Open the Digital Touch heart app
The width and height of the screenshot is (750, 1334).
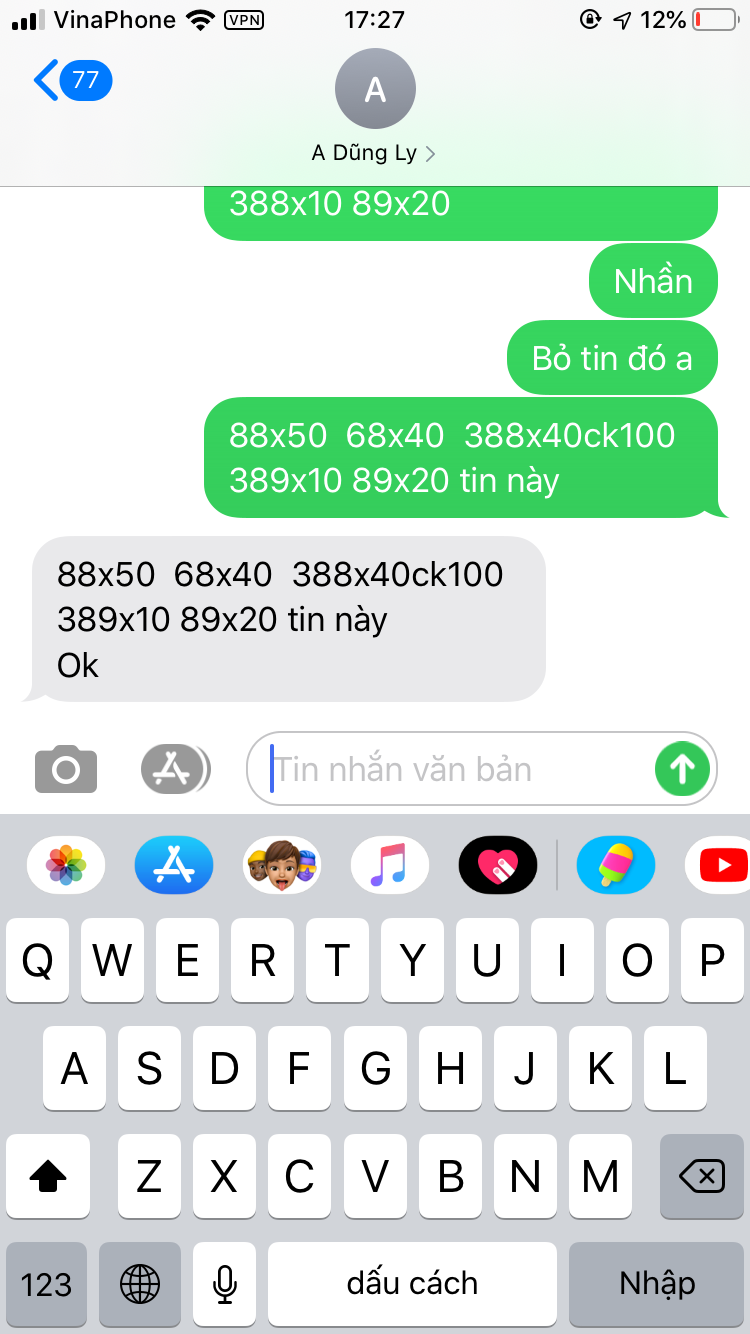pos(498,865)
